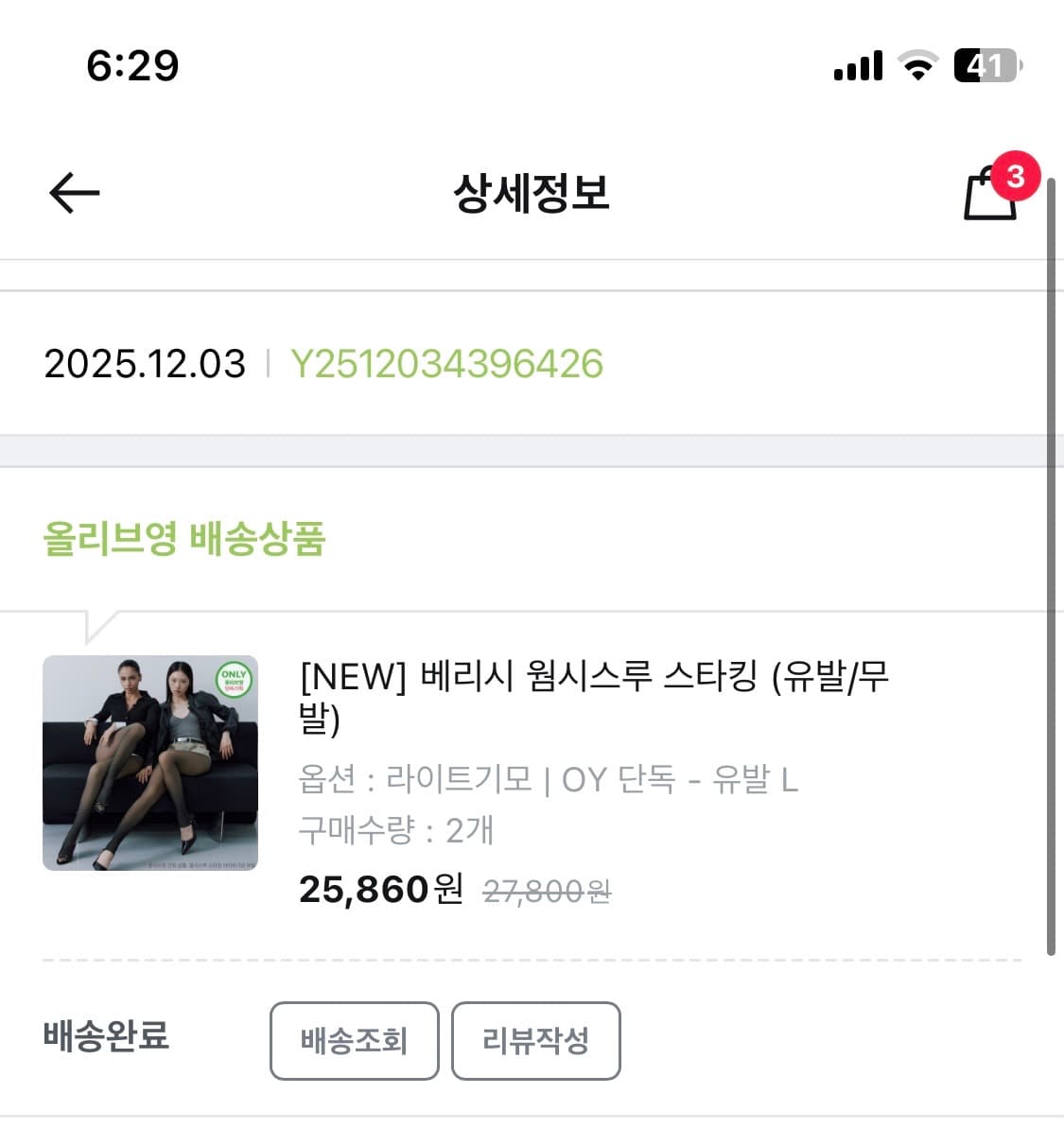Screen dimensions: 1064x1128
Task: Open order number Y2512034396426 link
Action: pyautogui.click(x=449, y=362)
